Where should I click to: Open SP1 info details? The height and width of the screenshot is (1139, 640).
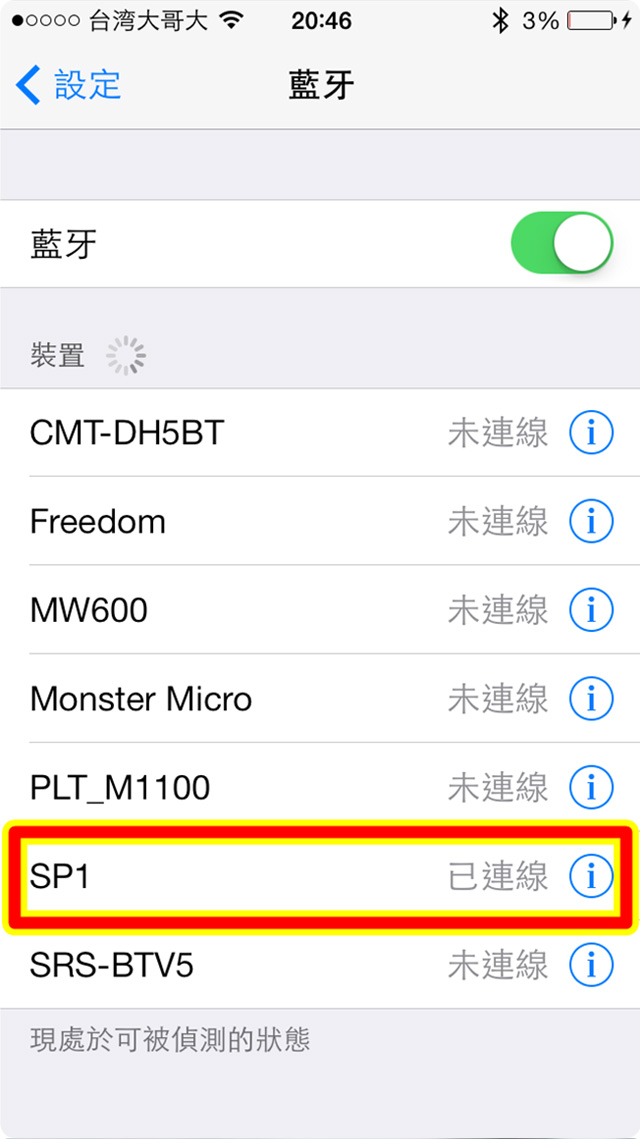(x=591, y=877)
